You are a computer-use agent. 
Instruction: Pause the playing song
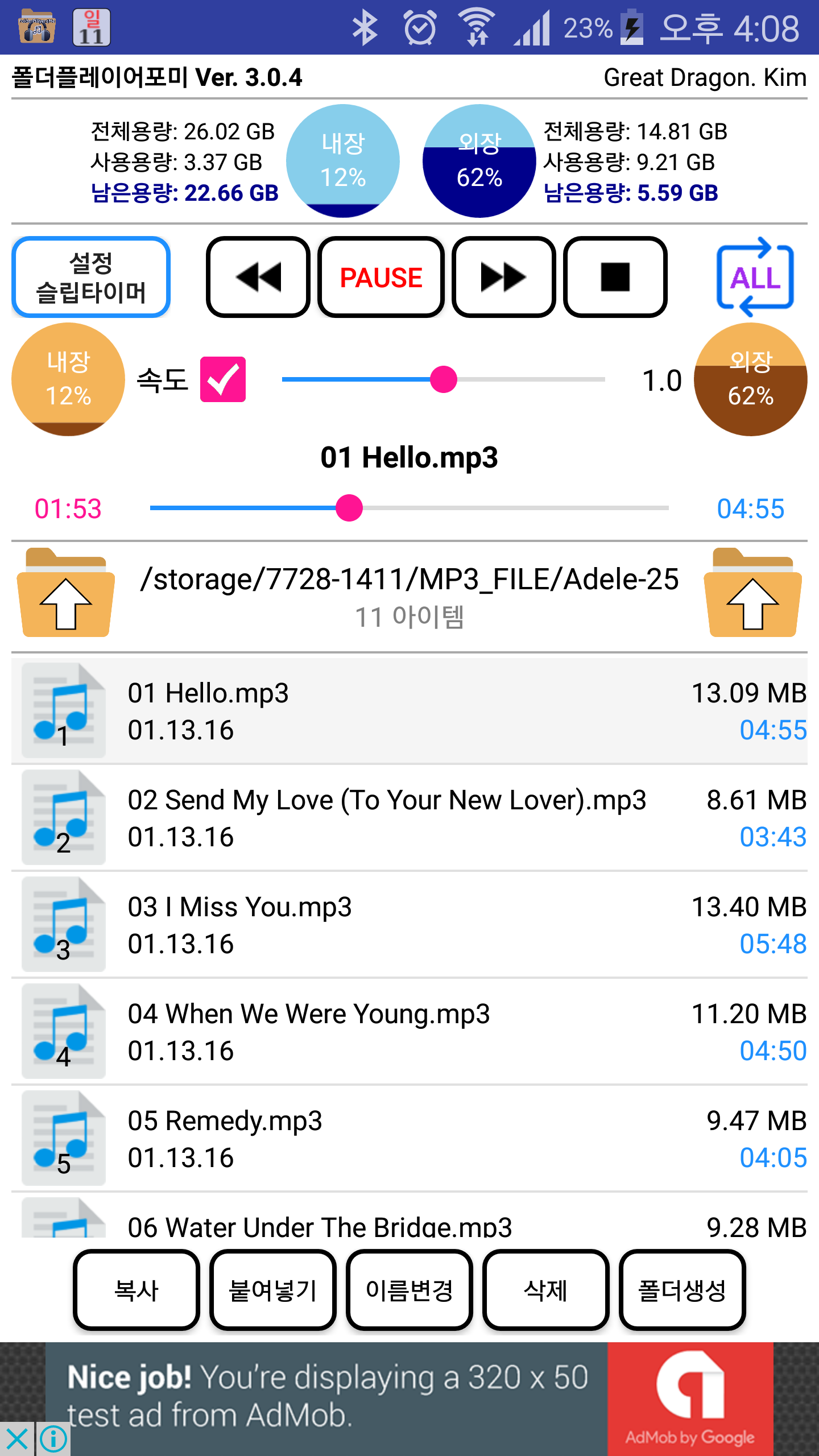(380, 277)
